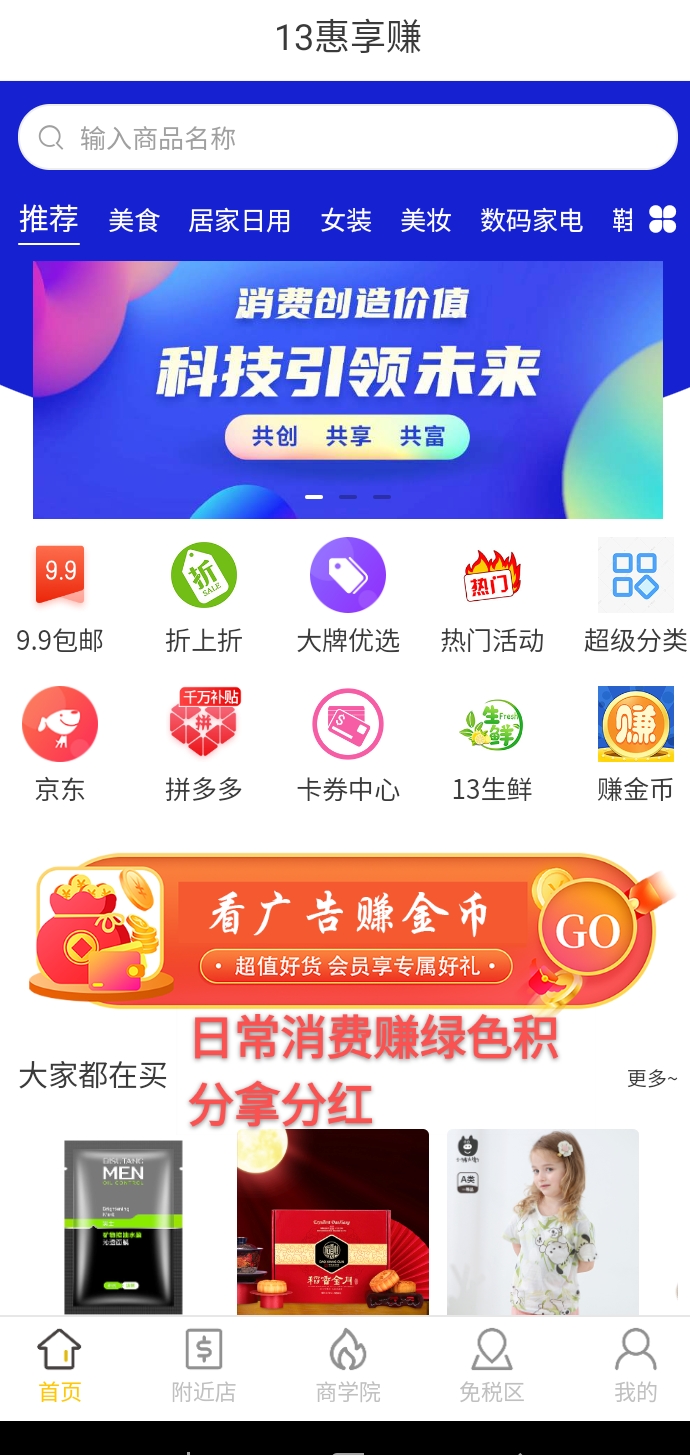Screen dimensions: 690x1455
Task: Open the 科技引领未来 banner
Action: 347,389
